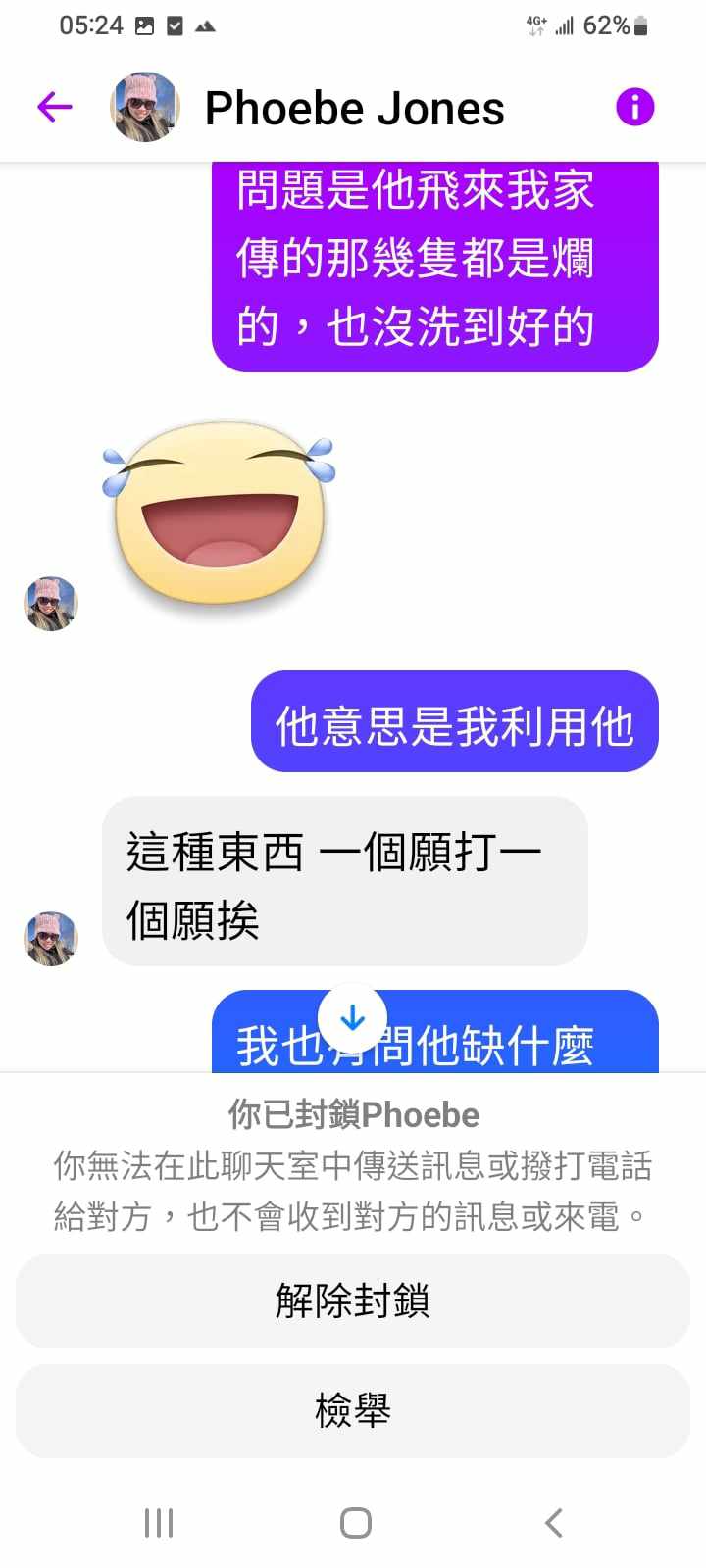706x1568 pixels.
Task: Open Phoebe Jones profile from header
Action: pyautogui.click(x=353, y=108)
